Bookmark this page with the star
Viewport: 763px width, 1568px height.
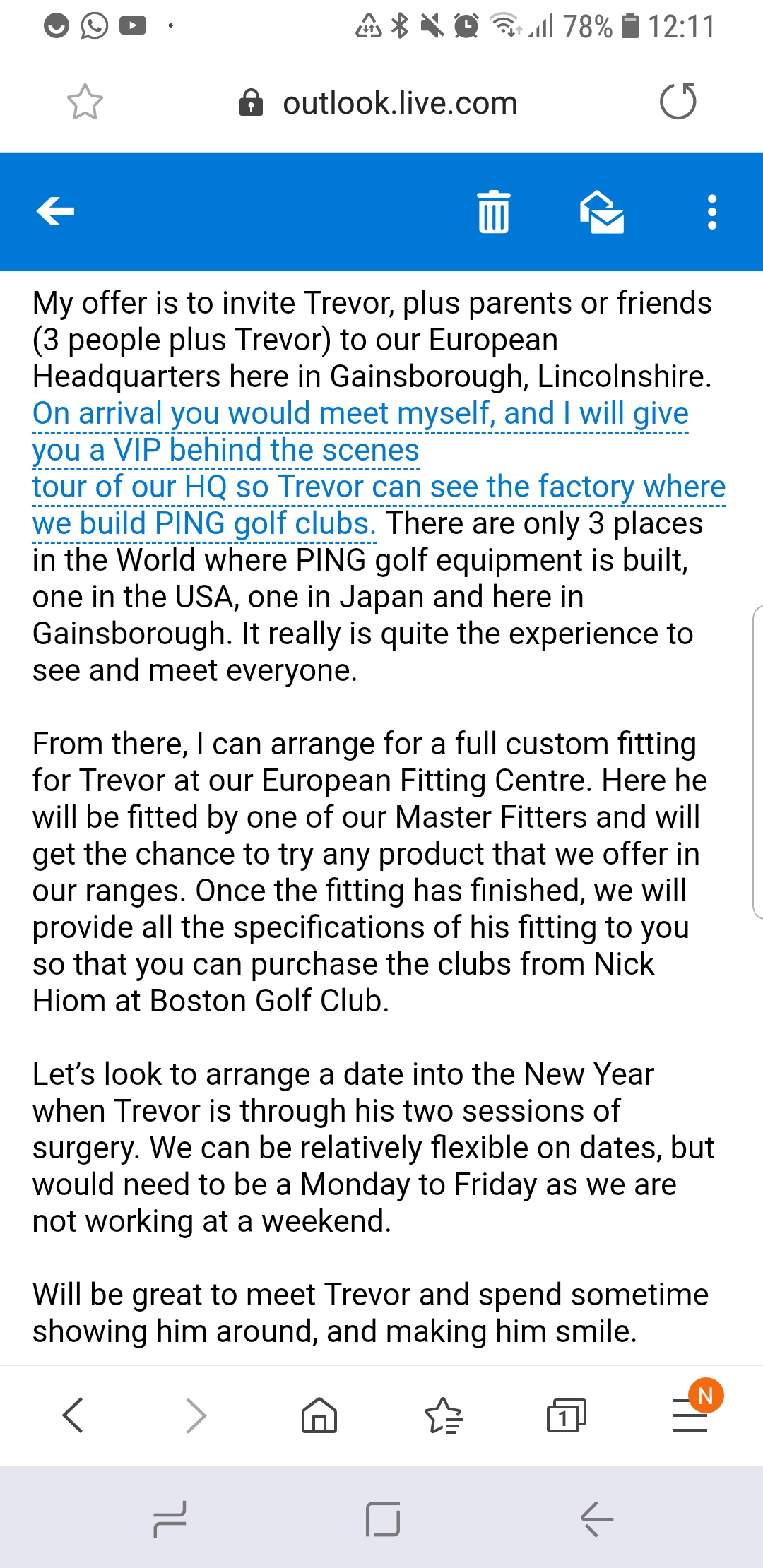tap(85, 102)
